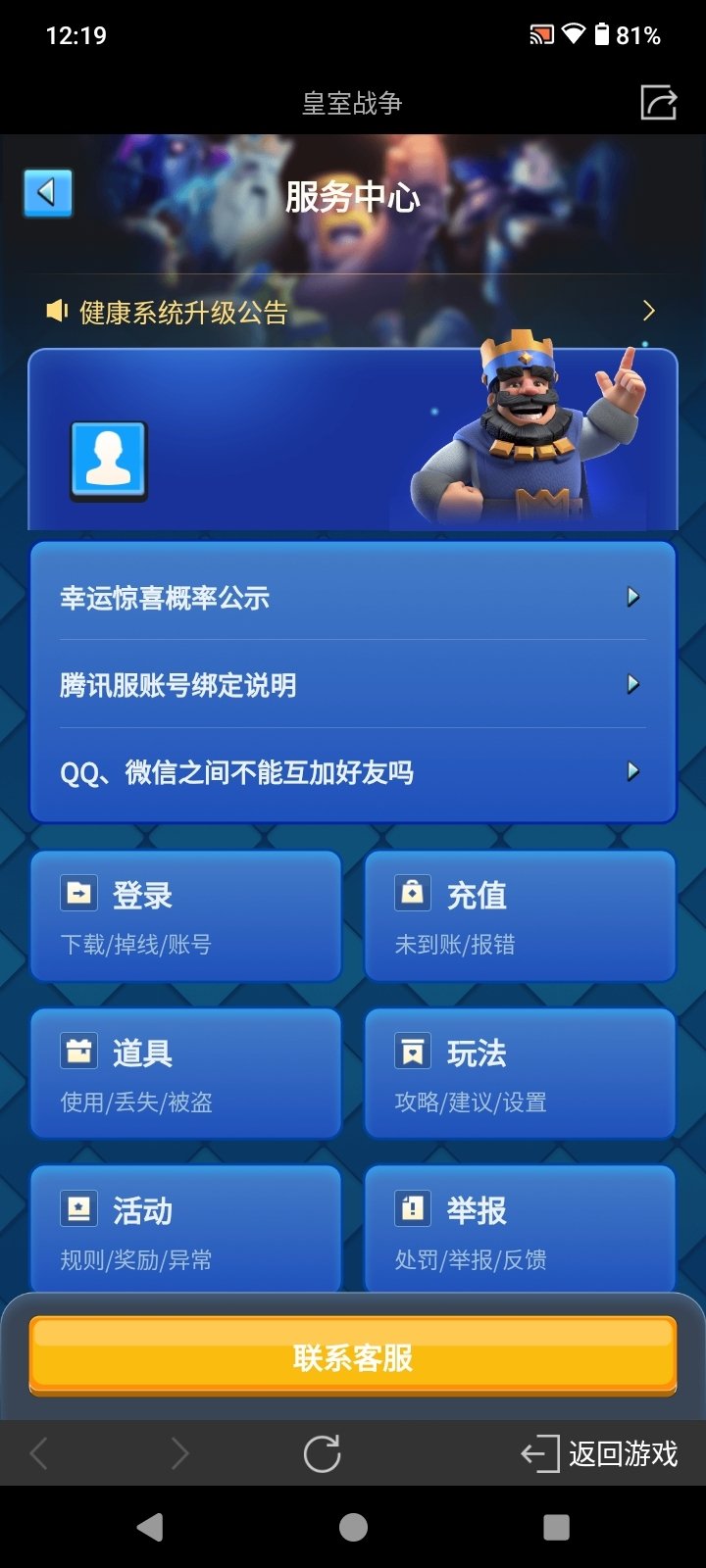Click the speaker icon next to 健康系统升级公告
The width and height of the screenshot is (706, 1568).
click(57, 311)
